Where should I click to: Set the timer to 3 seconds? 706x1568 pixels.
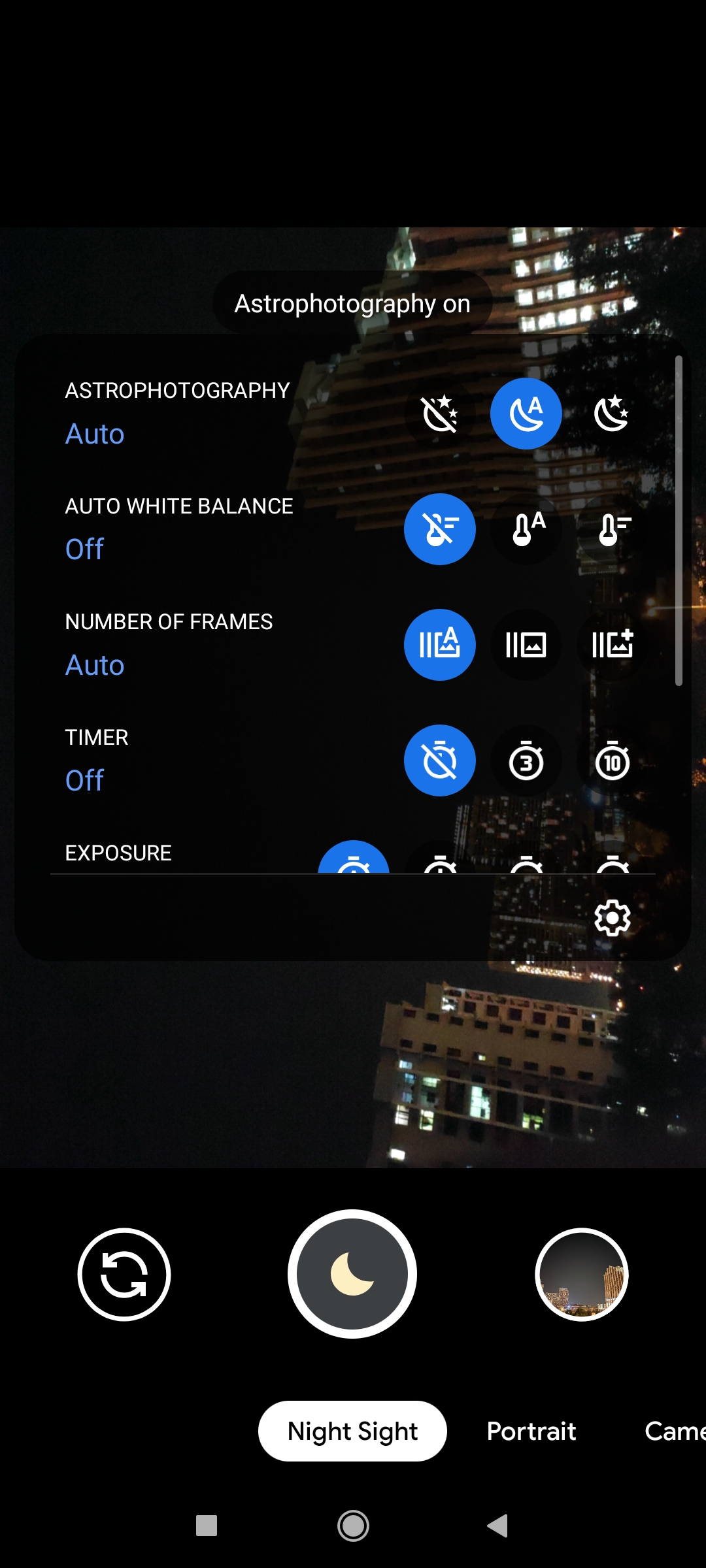pyautogui.click(x=526, y=760)
